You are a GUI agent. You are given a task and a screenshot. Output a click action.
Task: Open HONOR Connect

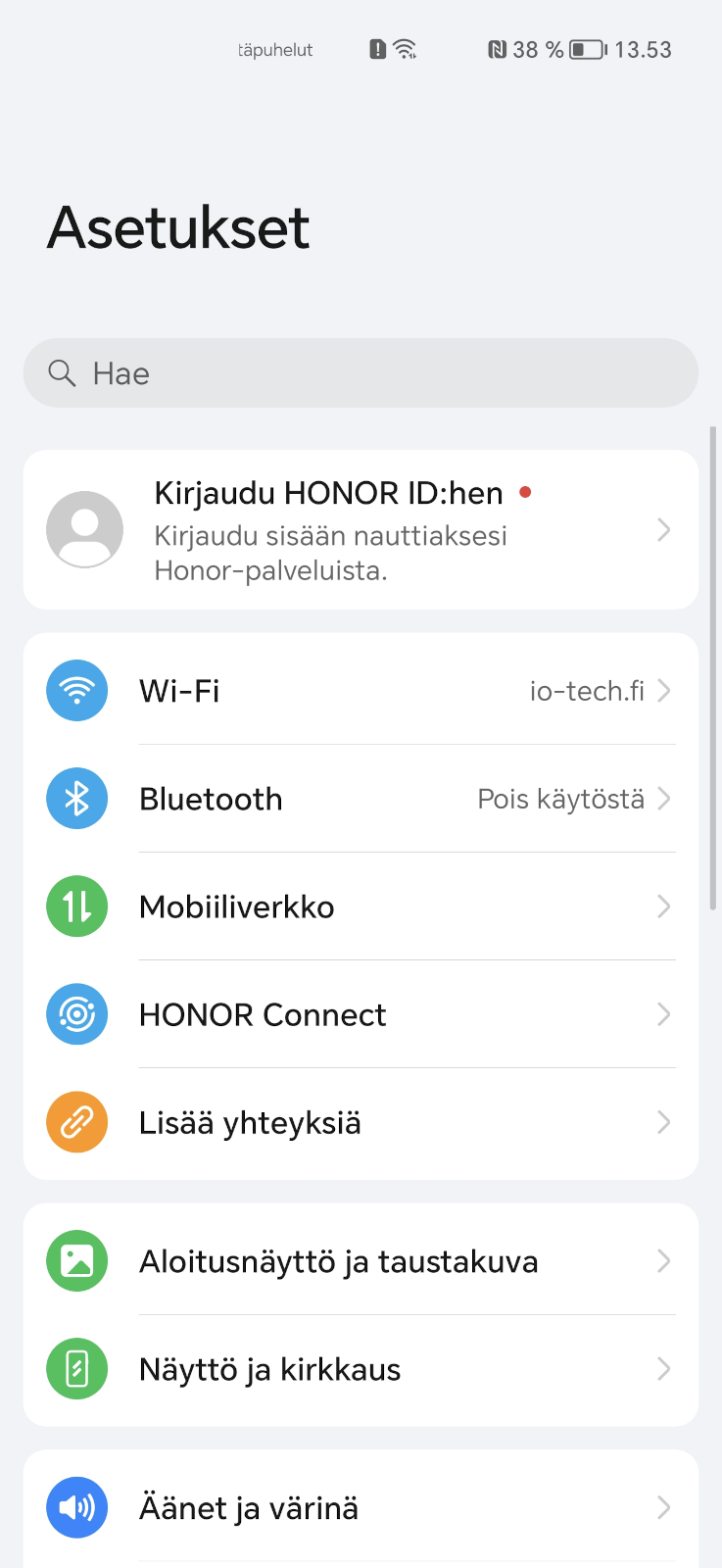click(361, 1014)
